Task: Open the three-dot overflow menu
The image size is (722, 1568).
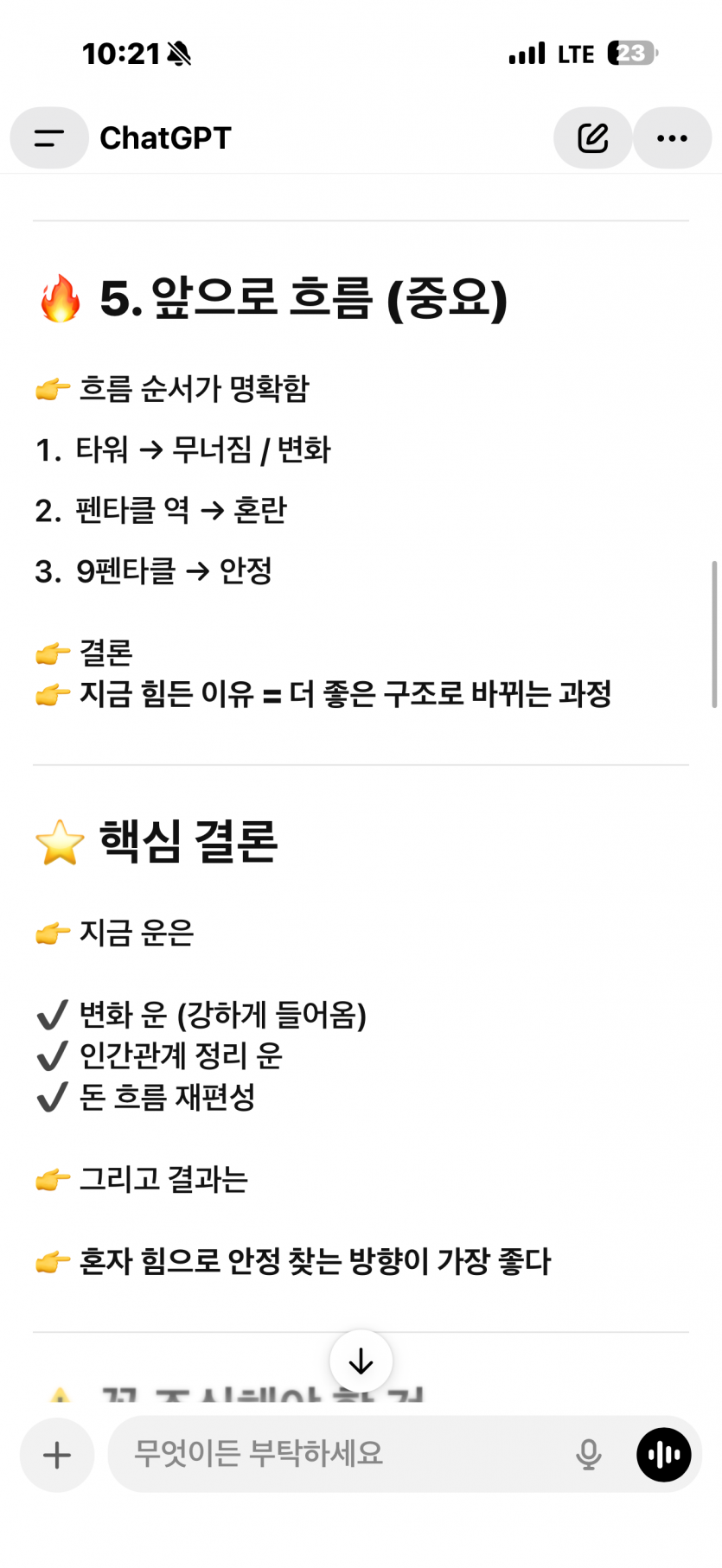Action: (x=672, y=137)
